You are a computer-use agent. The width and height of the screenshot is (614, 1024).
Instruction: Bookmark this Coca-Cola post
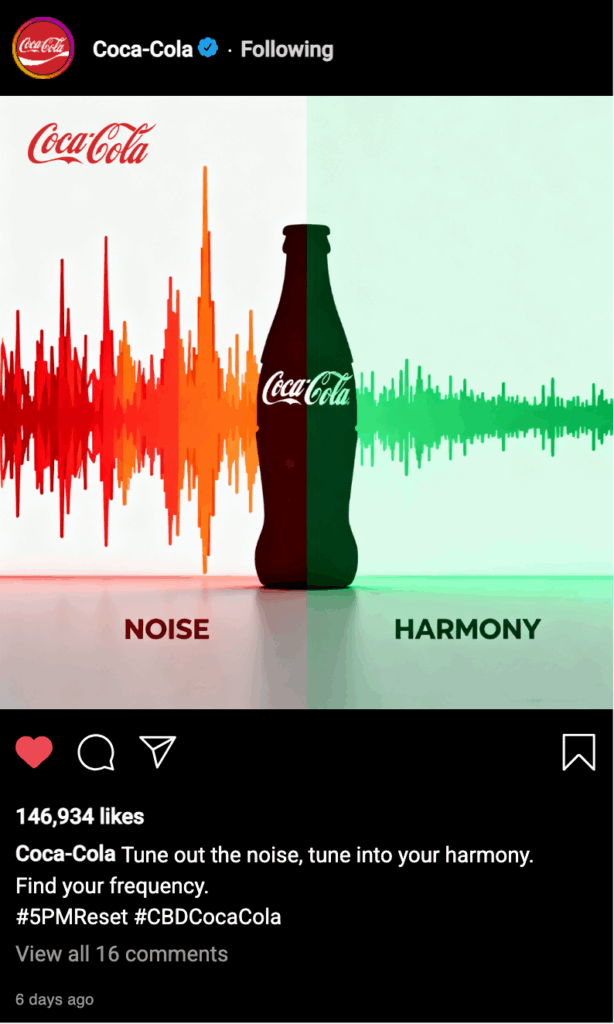578,752
